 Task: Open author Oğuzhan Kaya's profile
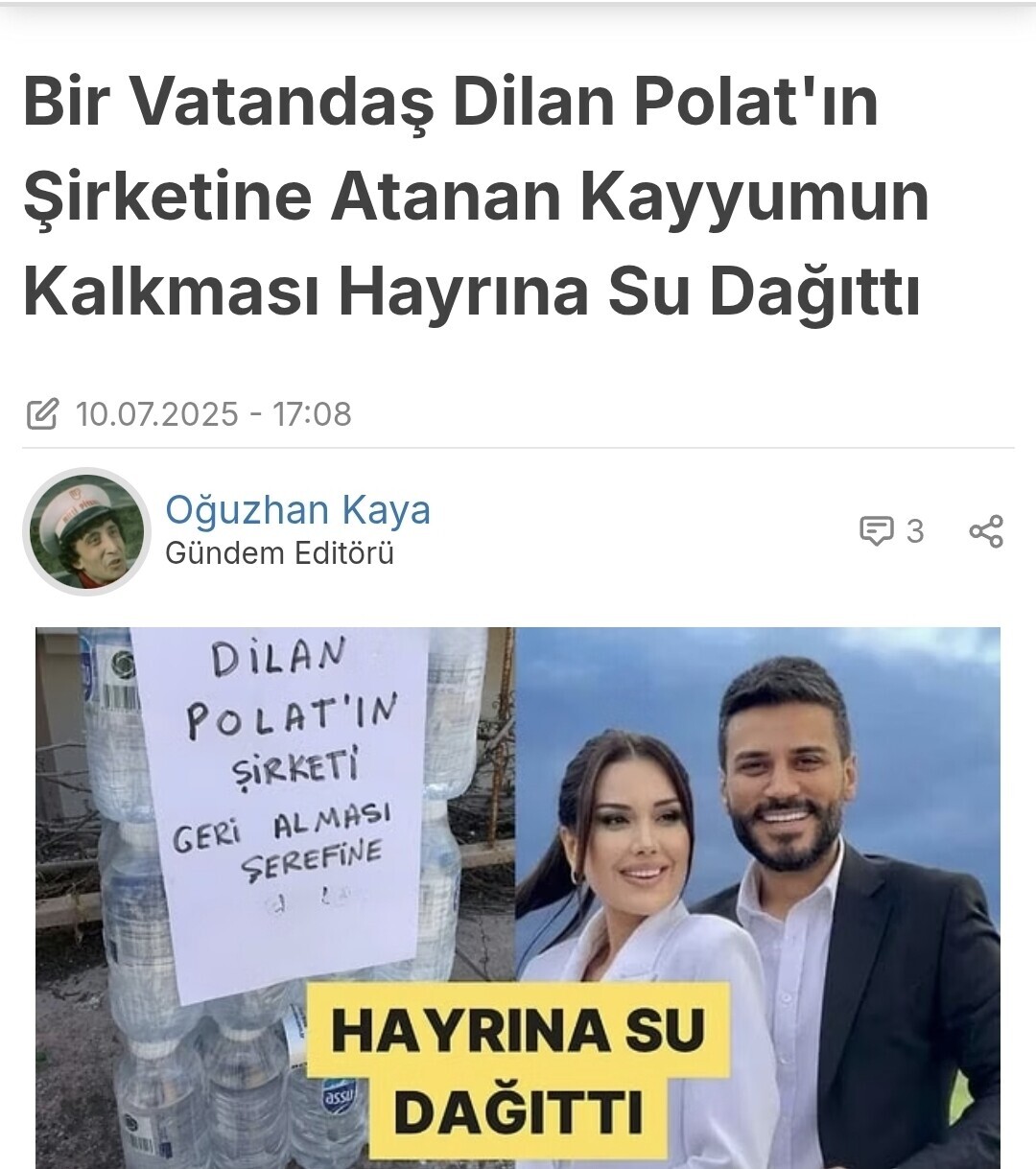[297, 510]
